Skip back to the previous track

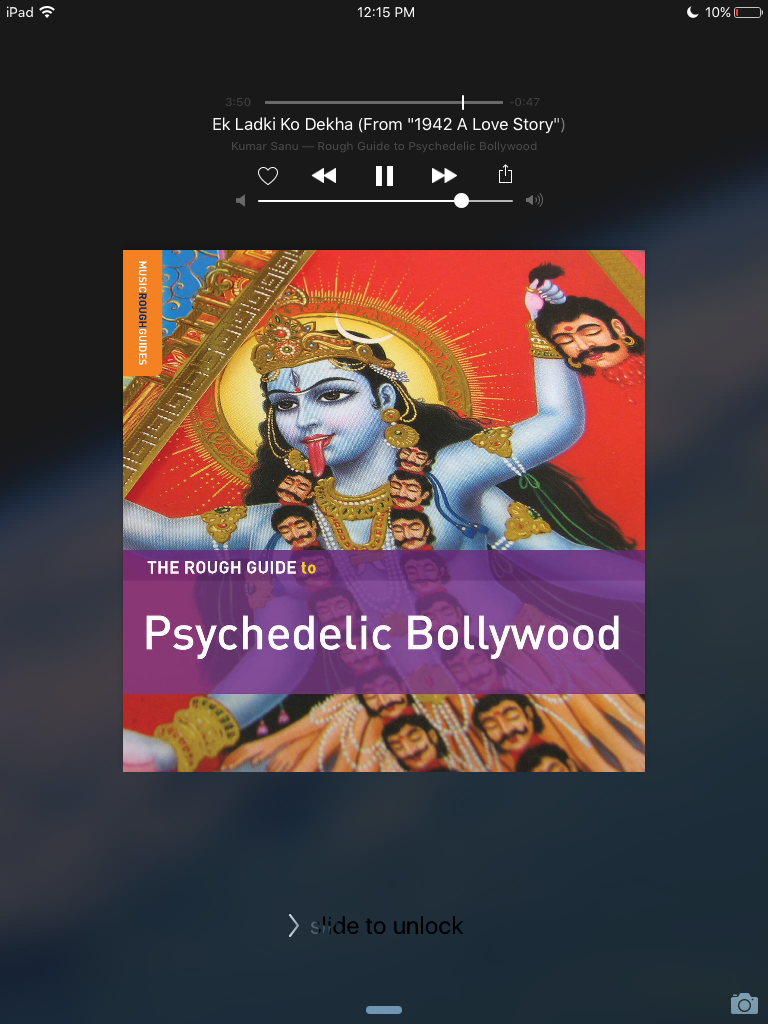pos(324,176)
